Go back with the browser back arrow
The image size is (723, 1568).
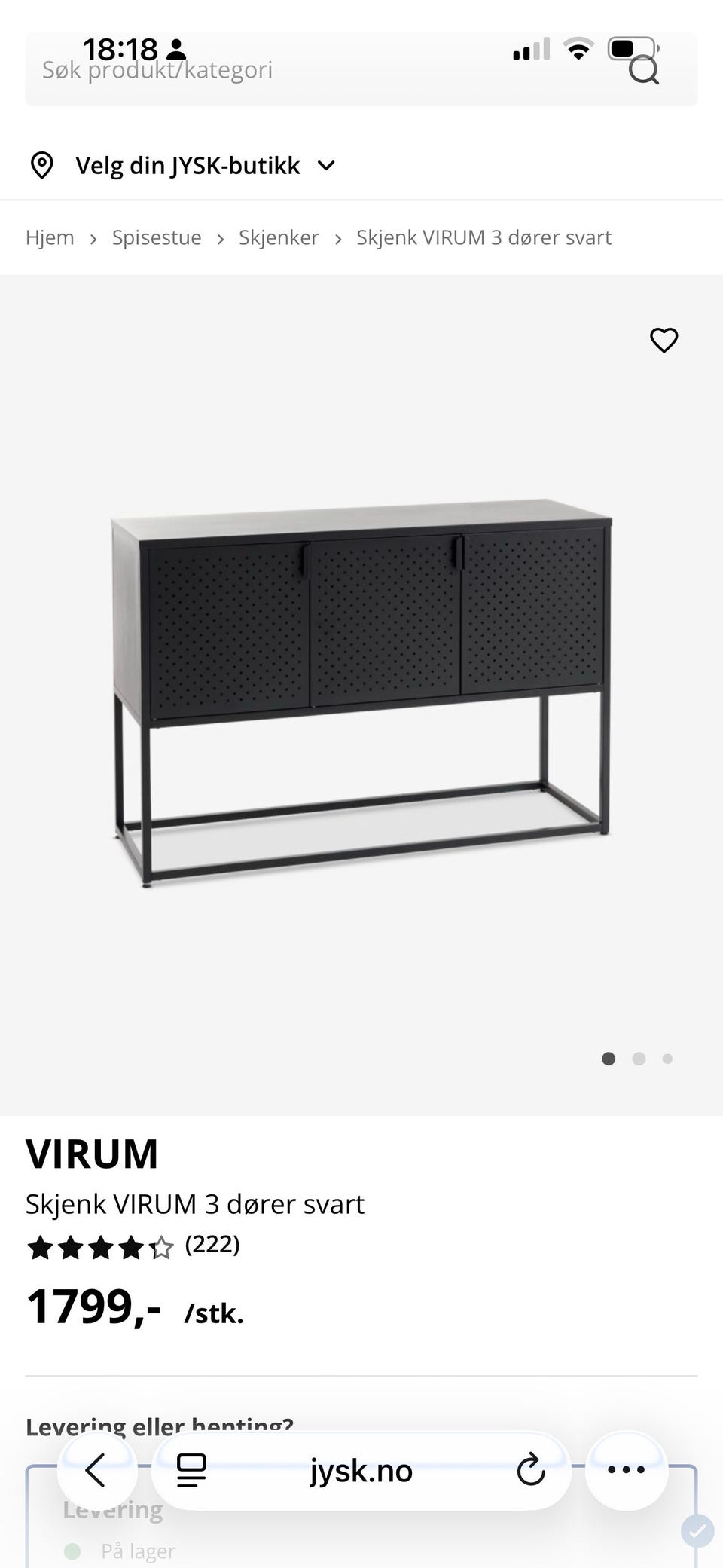click(x=96, y=1470)
